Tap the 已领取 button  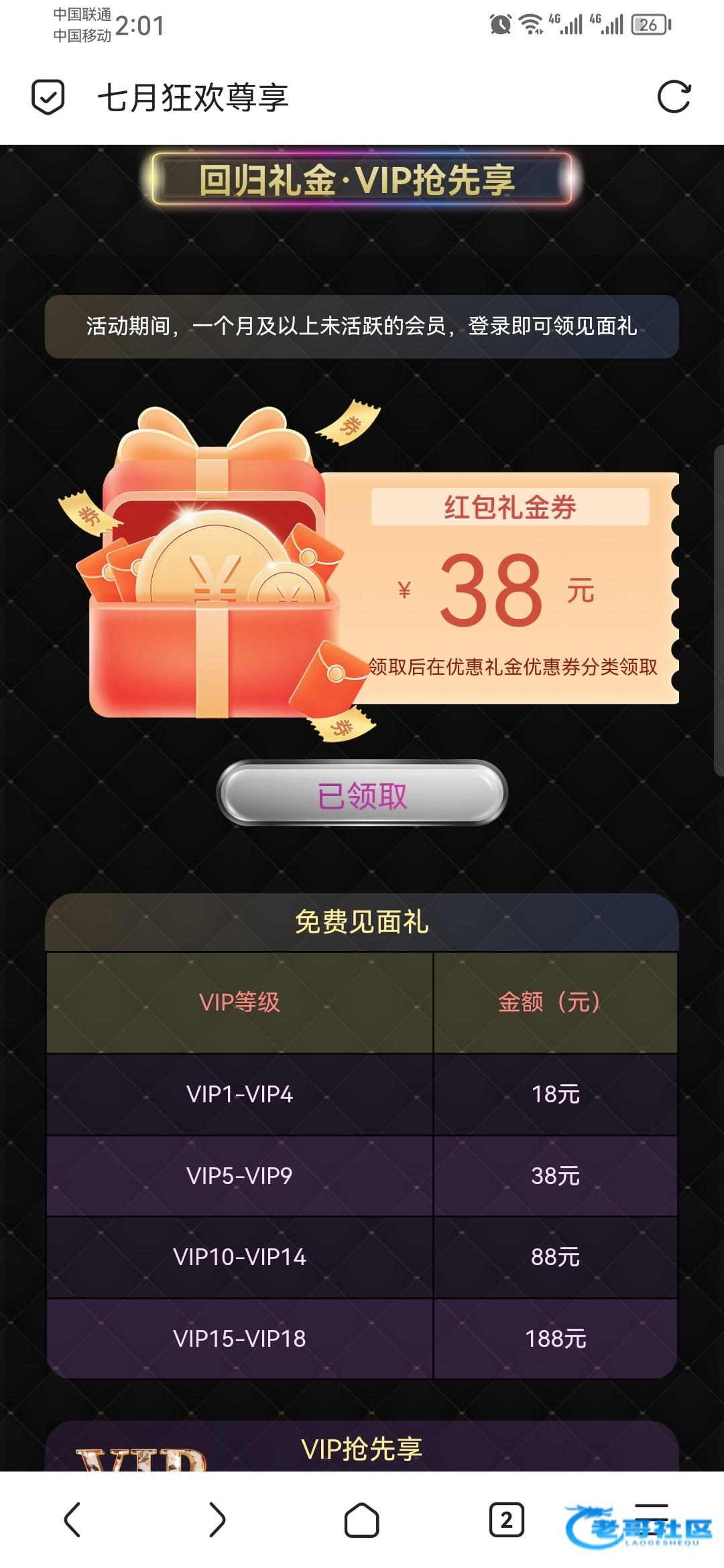coord(362,794)
